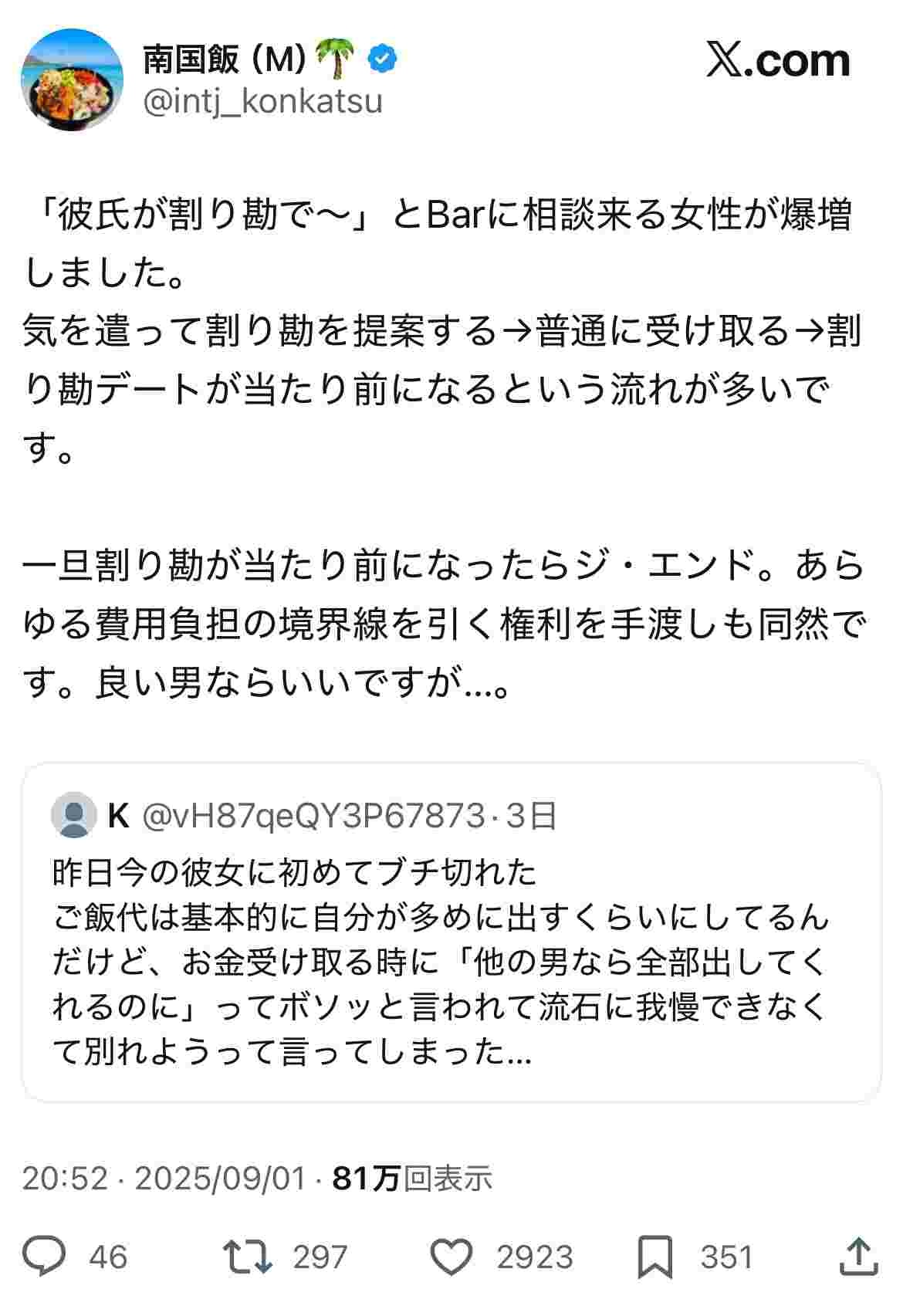Bookmark this post

tap(655, 1257)
